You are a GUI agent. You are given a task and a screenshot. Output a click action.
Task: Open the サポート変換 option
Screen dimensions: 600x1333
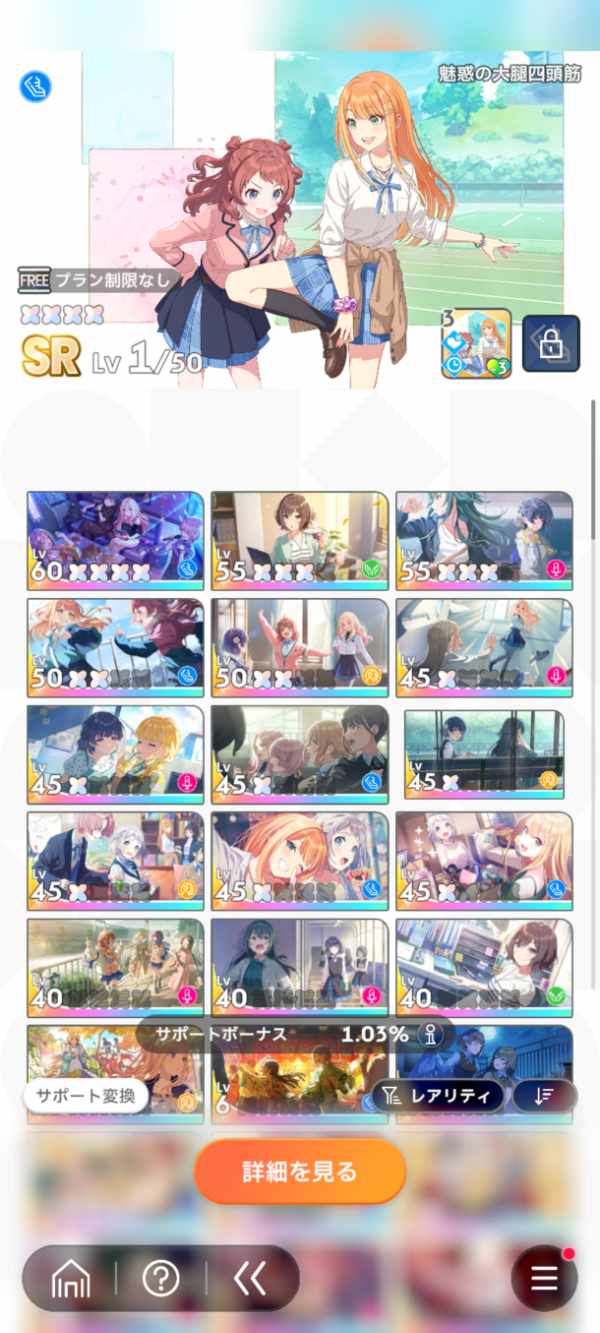click(x=86, y=1094)
